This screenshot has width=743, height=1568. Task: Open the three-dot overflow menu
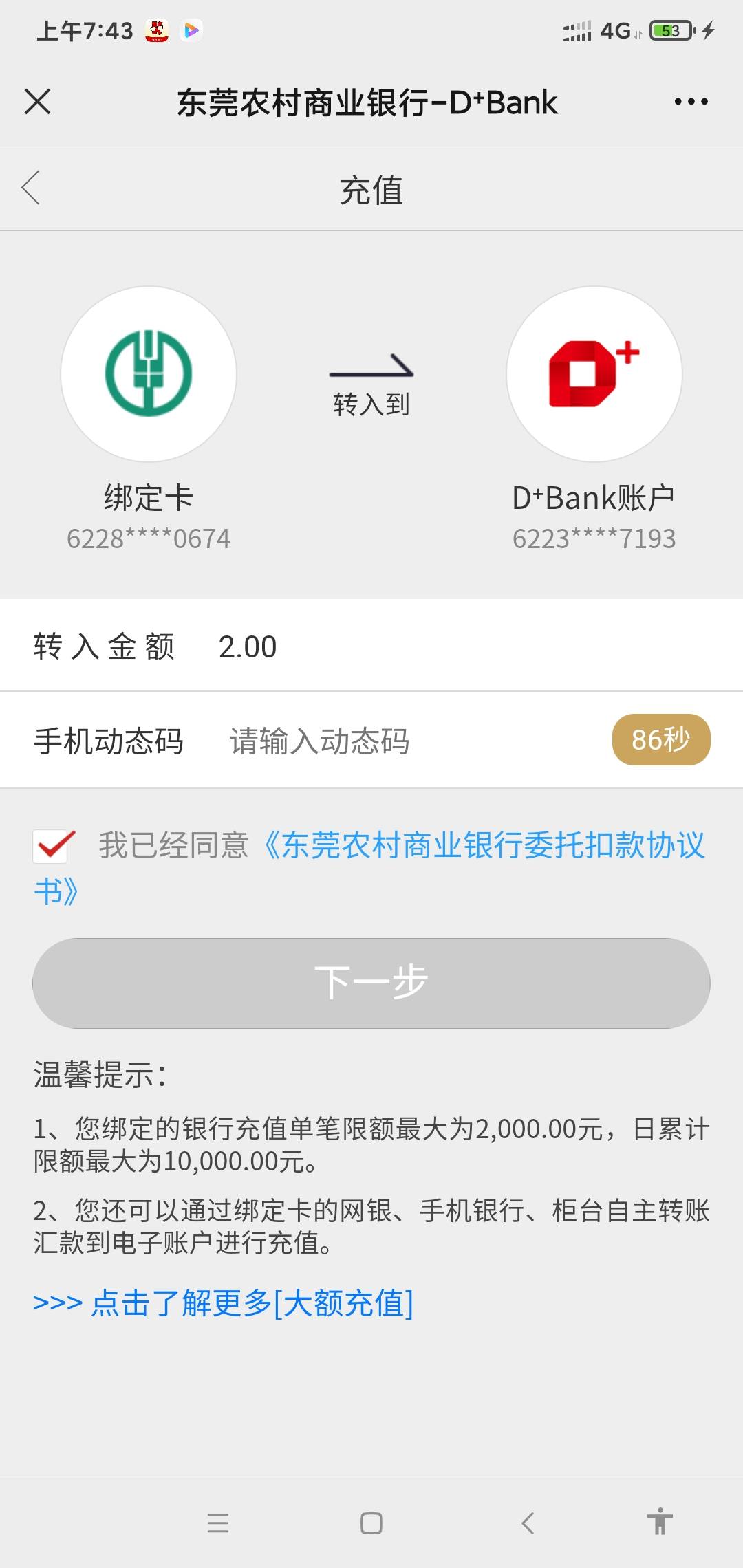(x=691, y=102)
